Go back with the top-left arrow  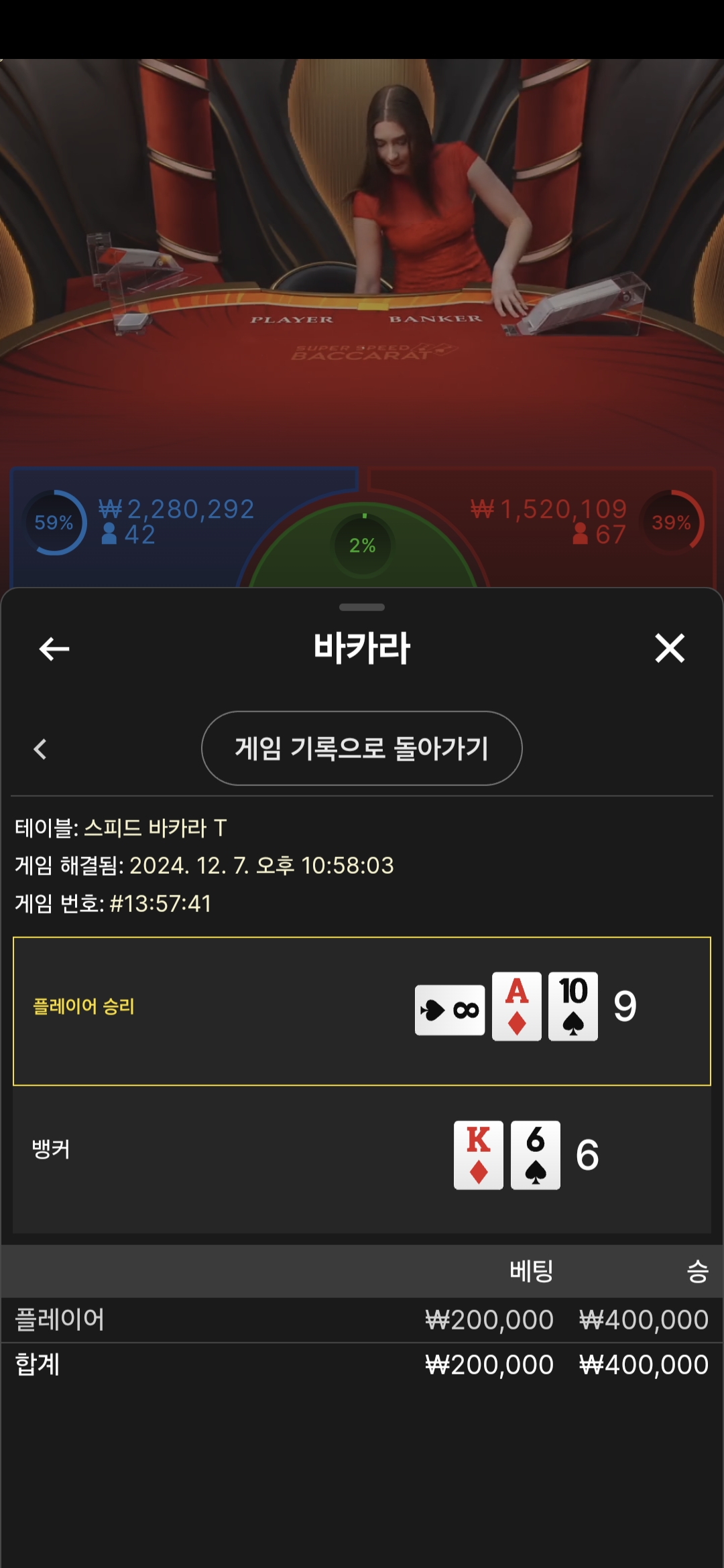pos(54,649)
